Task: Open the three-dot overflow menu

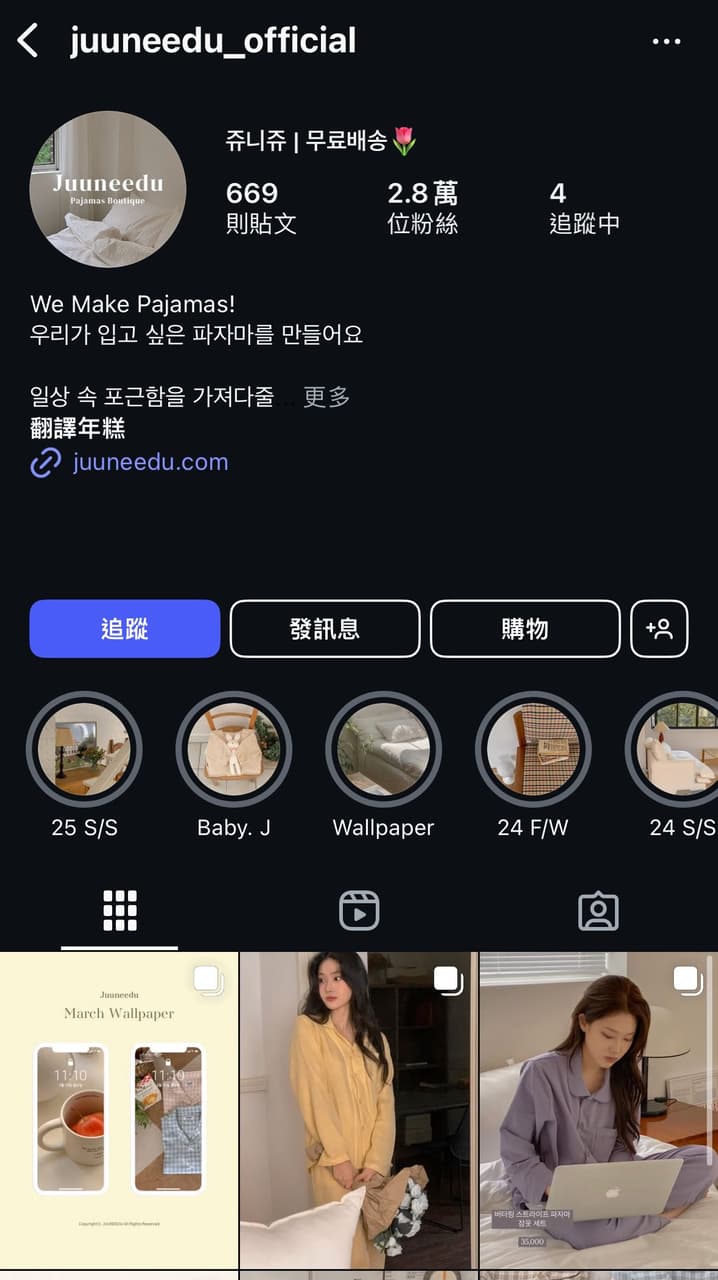Action: 666,41
